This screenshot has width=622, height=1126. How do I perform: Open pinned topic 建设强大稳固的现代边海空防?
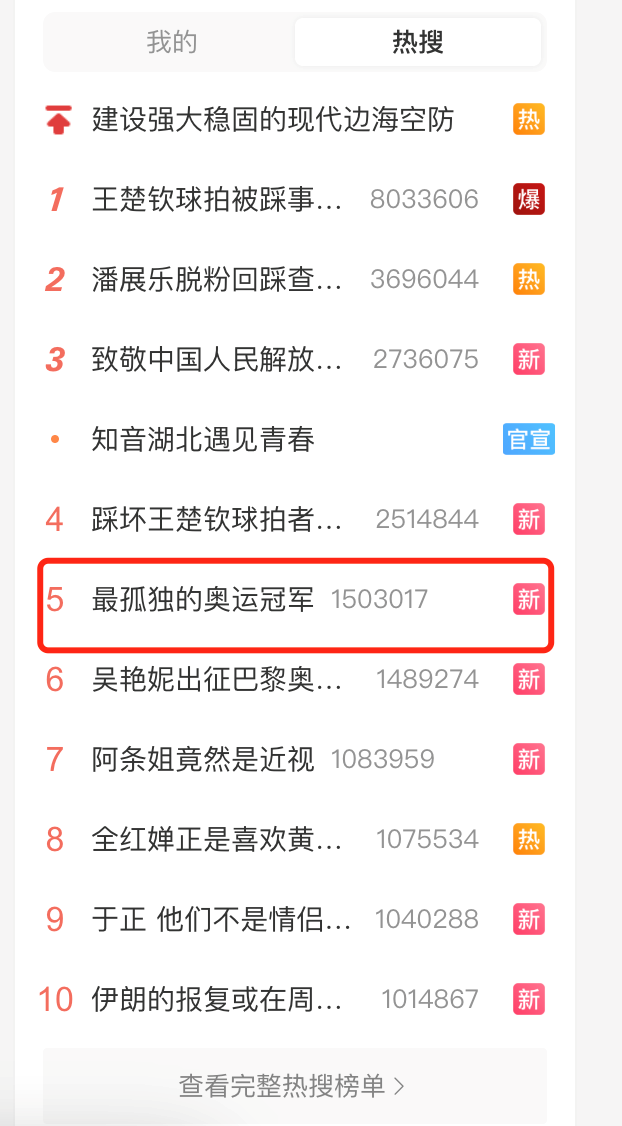(272, 120)
